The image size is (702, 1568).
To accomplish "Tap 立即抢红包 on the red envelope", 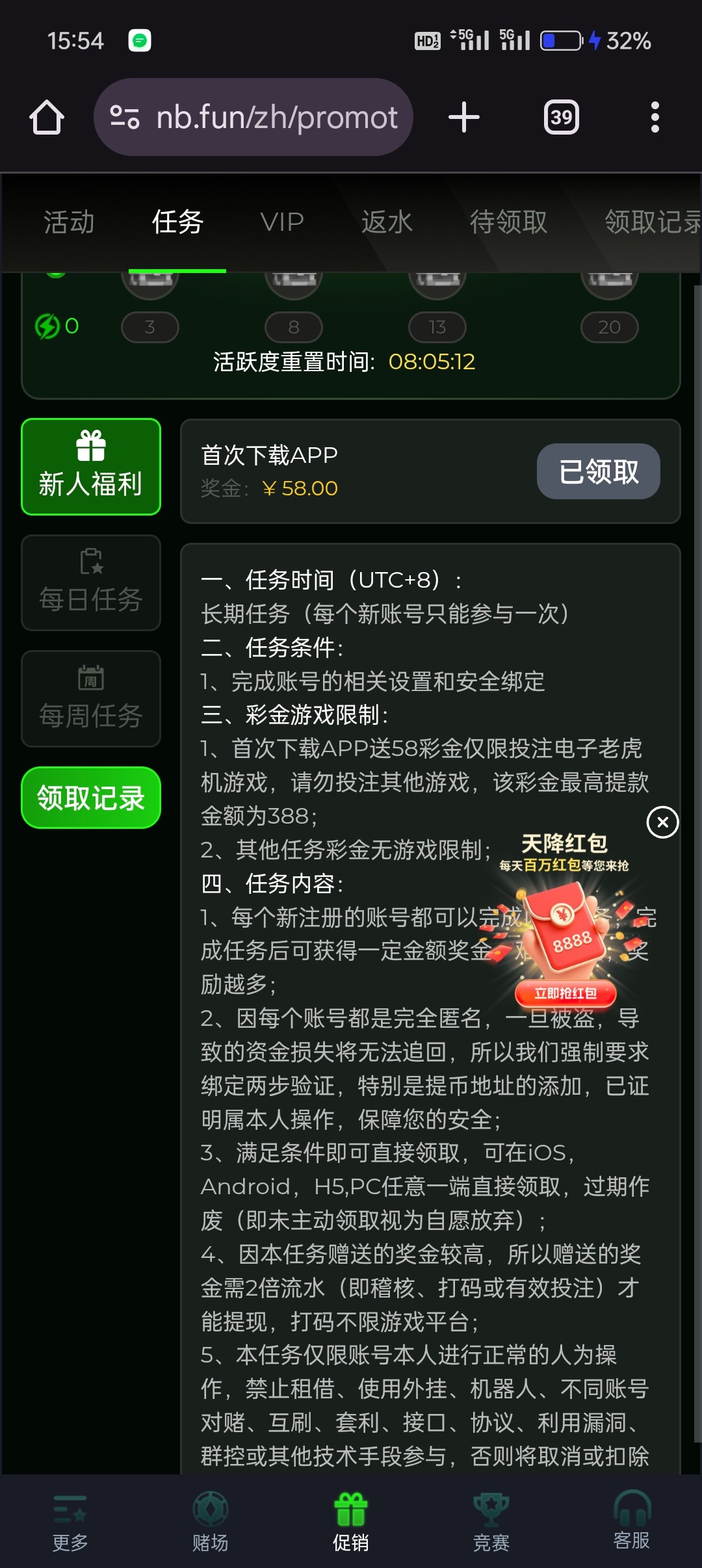I will 565,993.
